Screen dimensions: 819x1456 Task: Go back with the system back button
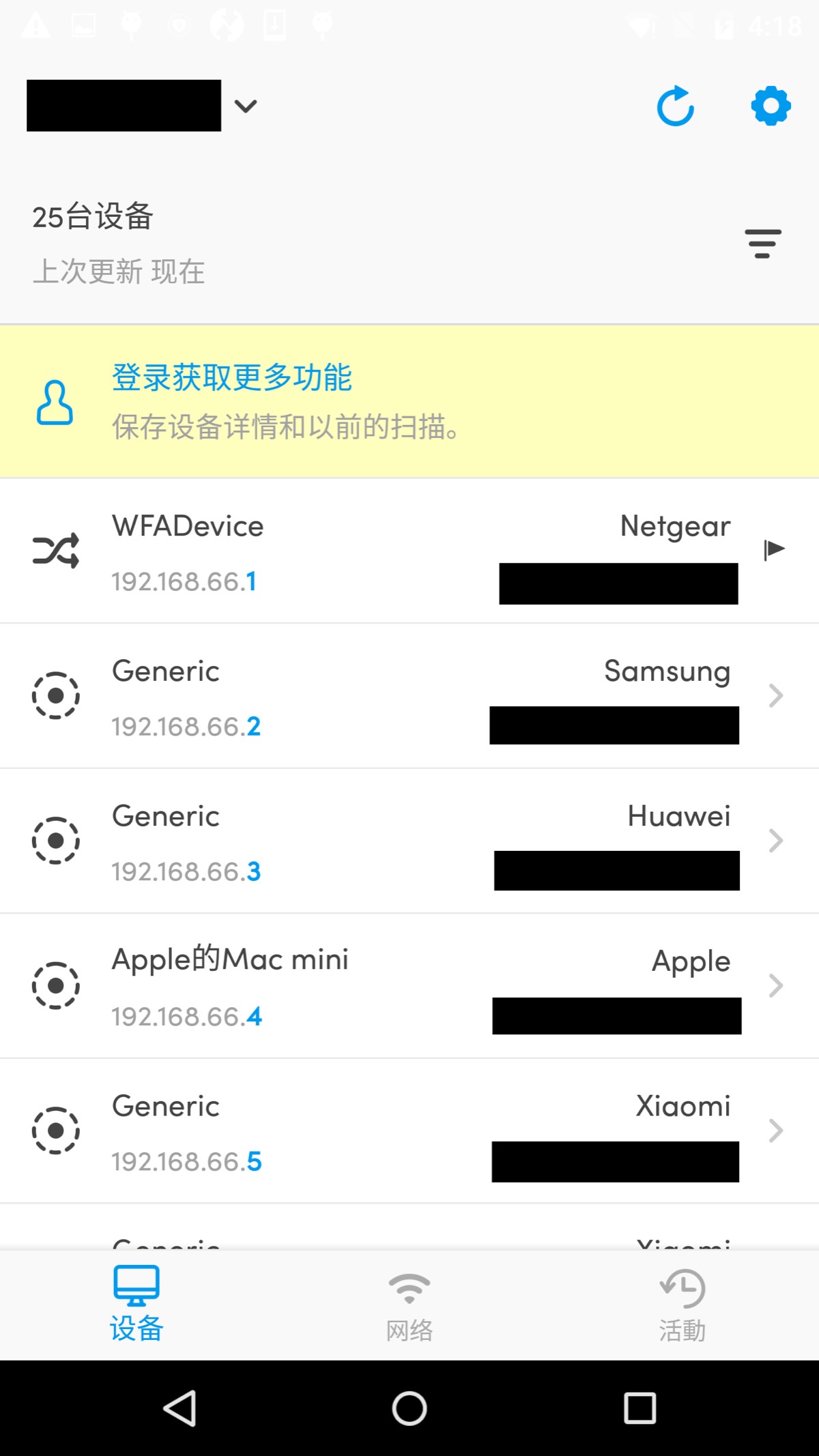(180, 1408)
